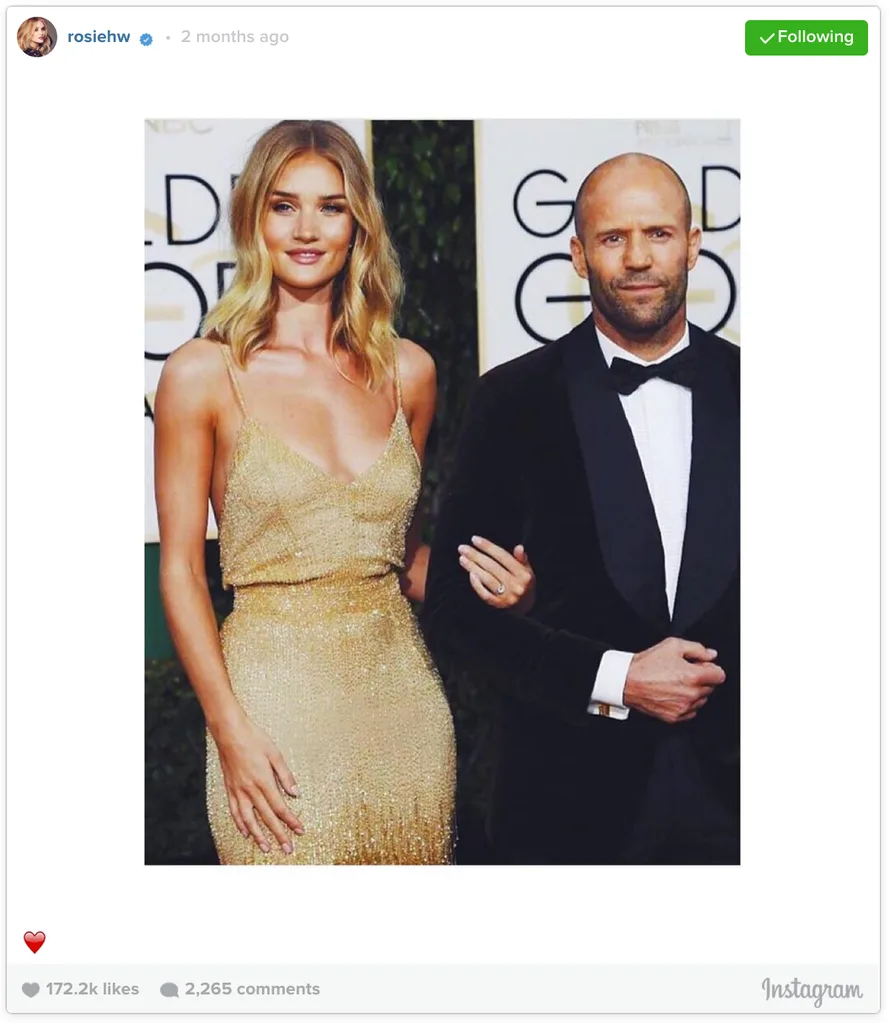The width and height of the screenshot is (890, 1023).
Task: Open the 2,265 comments
Action: click(240, 989)
